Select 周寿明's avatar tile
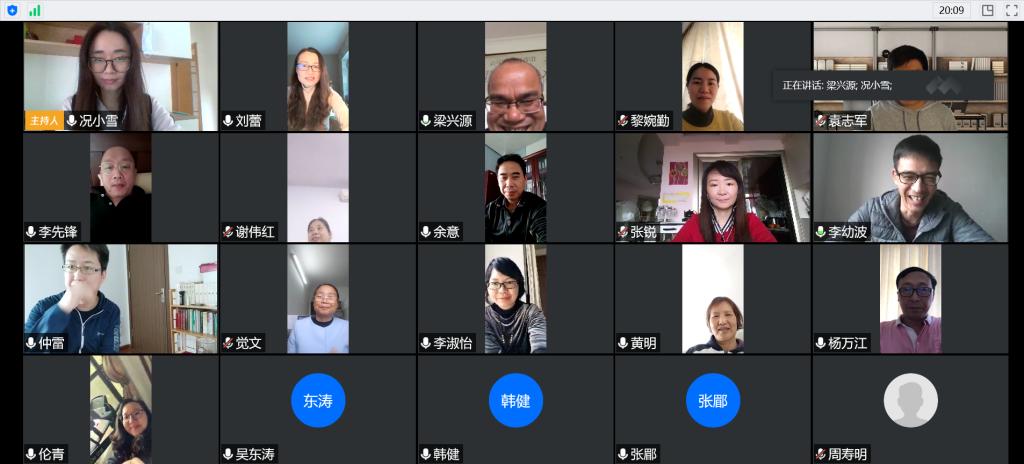 point(910,400)
